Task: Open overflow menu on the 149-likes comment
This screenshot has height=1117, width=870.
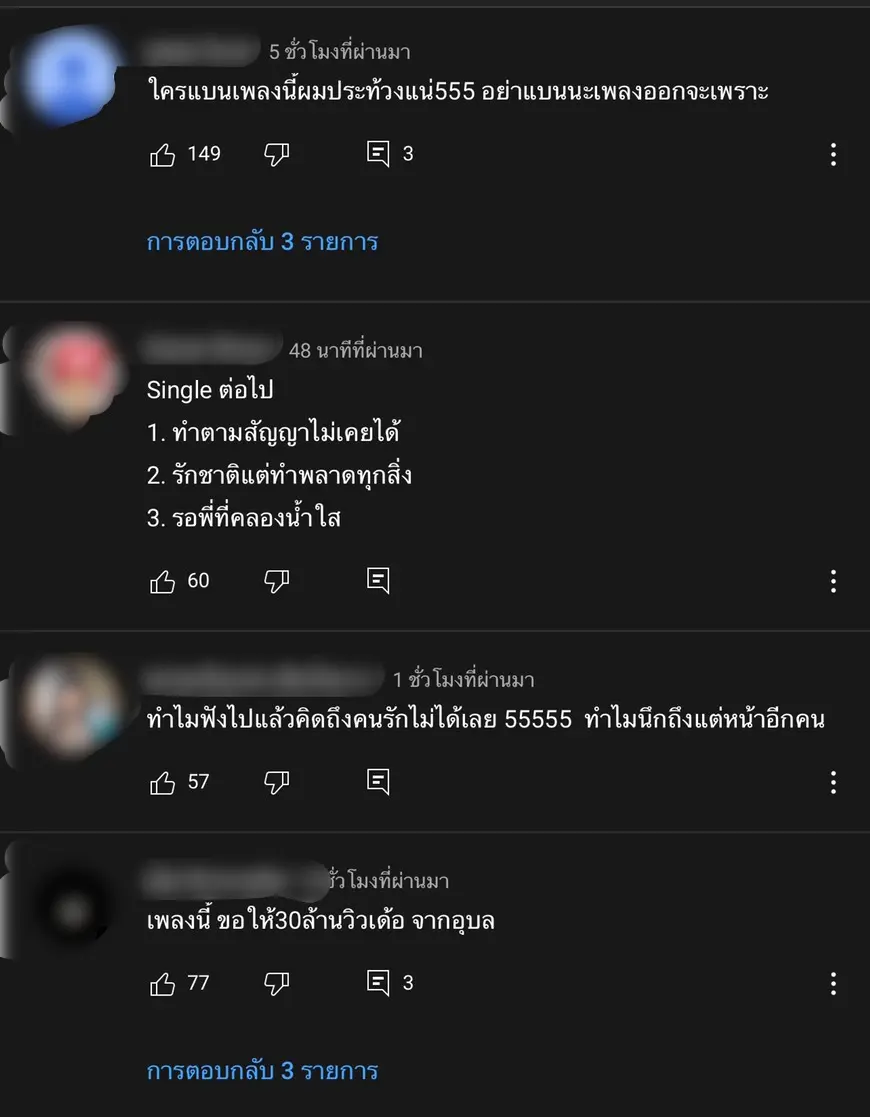Action: pyautogui.click(x=833, y=154)
